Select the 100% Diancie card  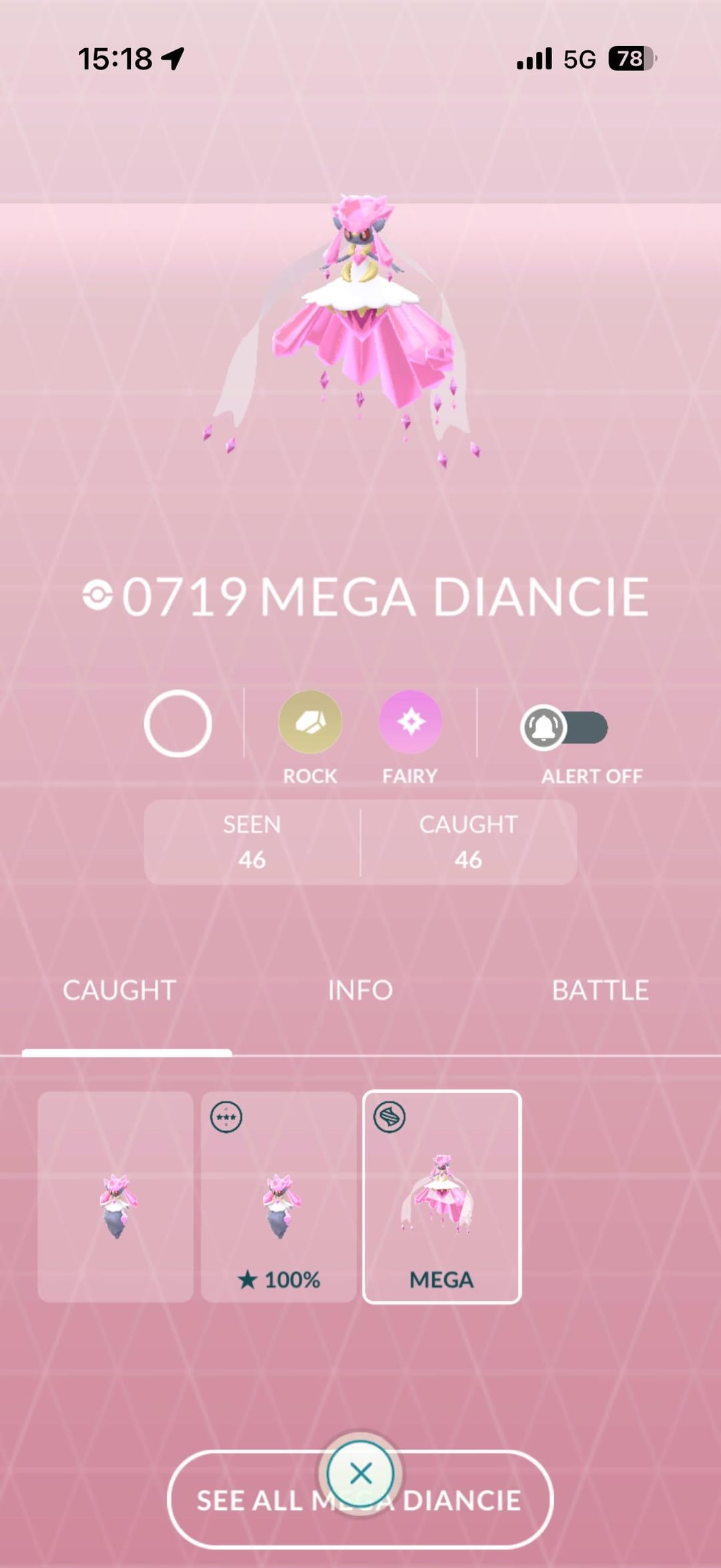(278, 1197)
